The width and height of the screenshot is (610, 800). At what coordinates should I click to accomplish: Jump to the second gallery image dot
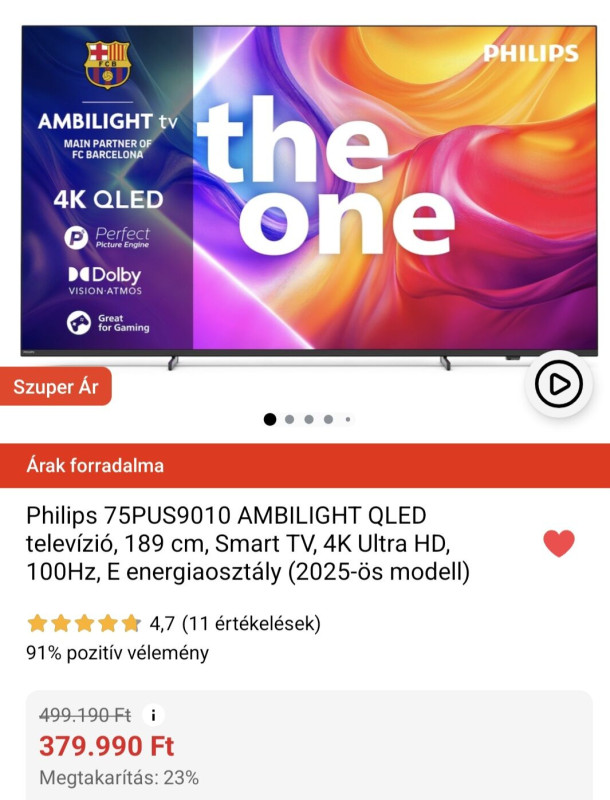point(289,419)
